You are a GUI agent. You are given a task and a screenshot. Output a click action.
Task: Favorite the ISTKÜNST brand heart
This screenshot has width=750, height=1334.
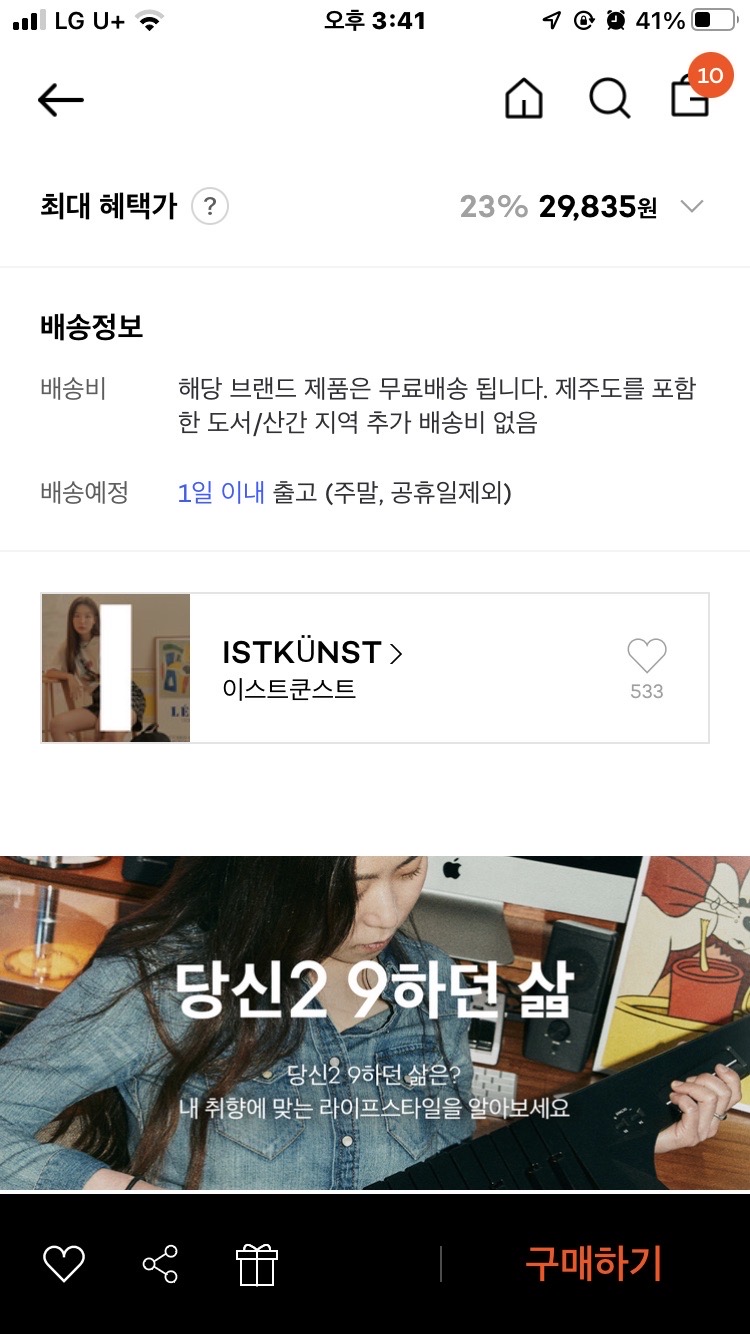[647, 654]
